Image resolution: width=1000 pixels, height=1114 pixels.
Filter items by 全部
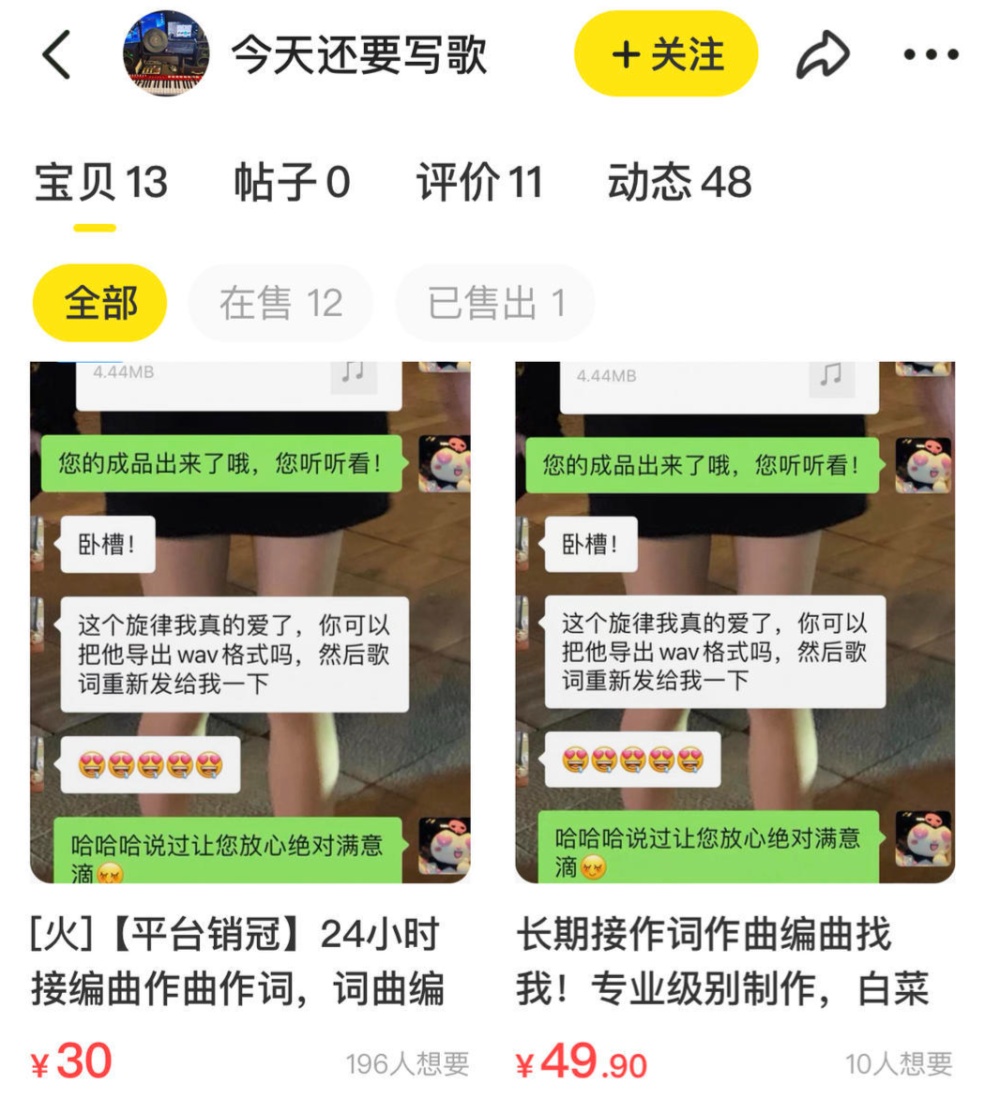[100, 303]
